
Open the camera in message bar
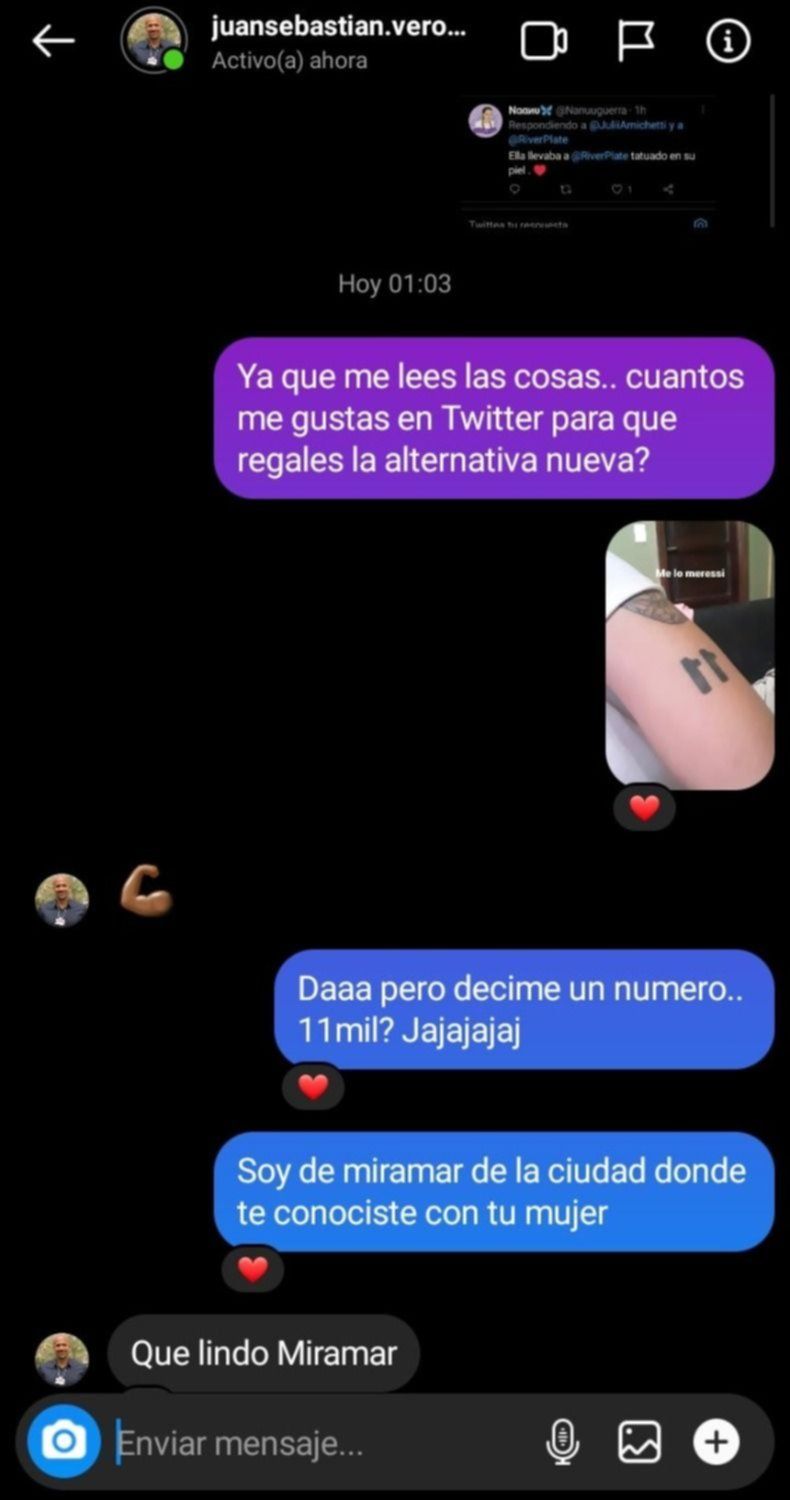click(x=64, y=1441)
